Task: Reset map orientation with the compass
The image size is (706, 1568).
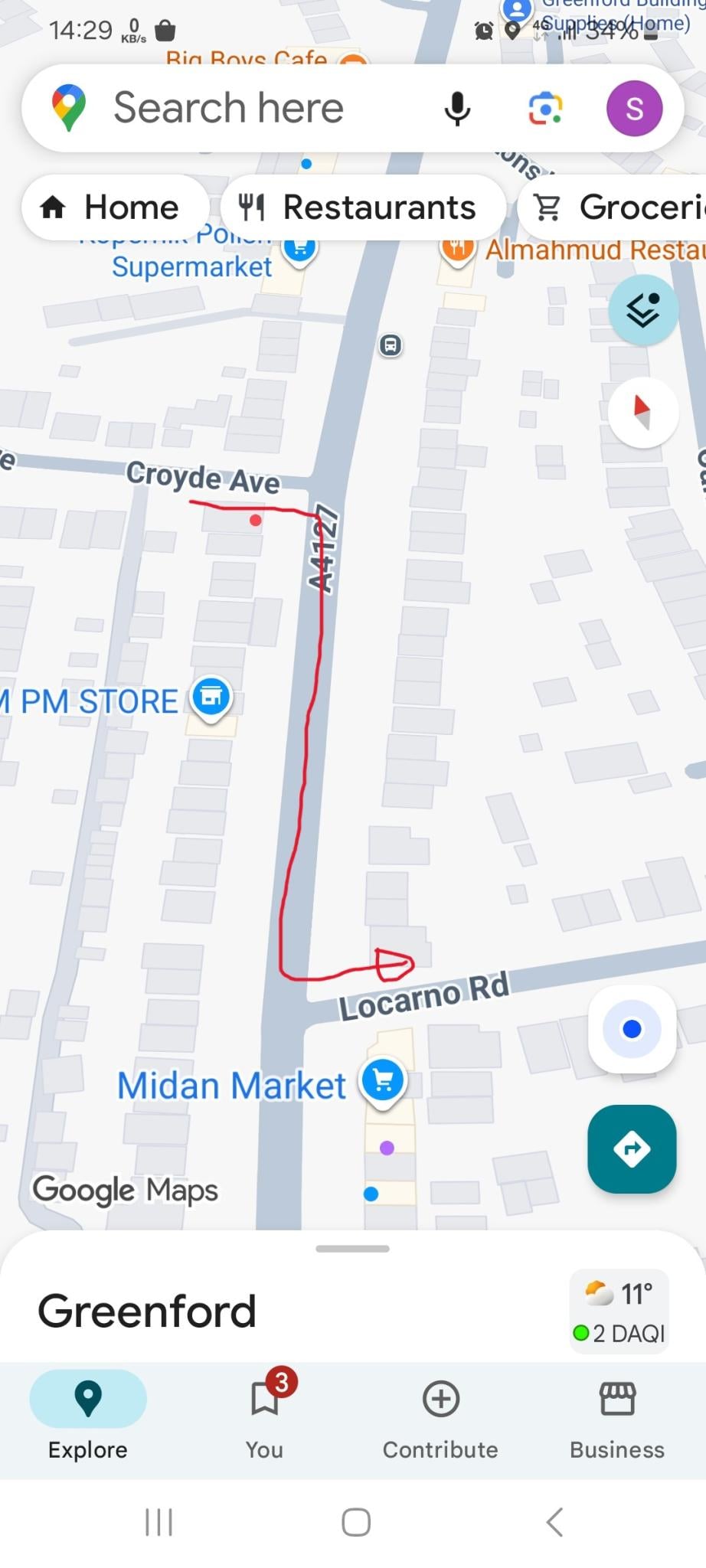Action: [x=642, y=413]
